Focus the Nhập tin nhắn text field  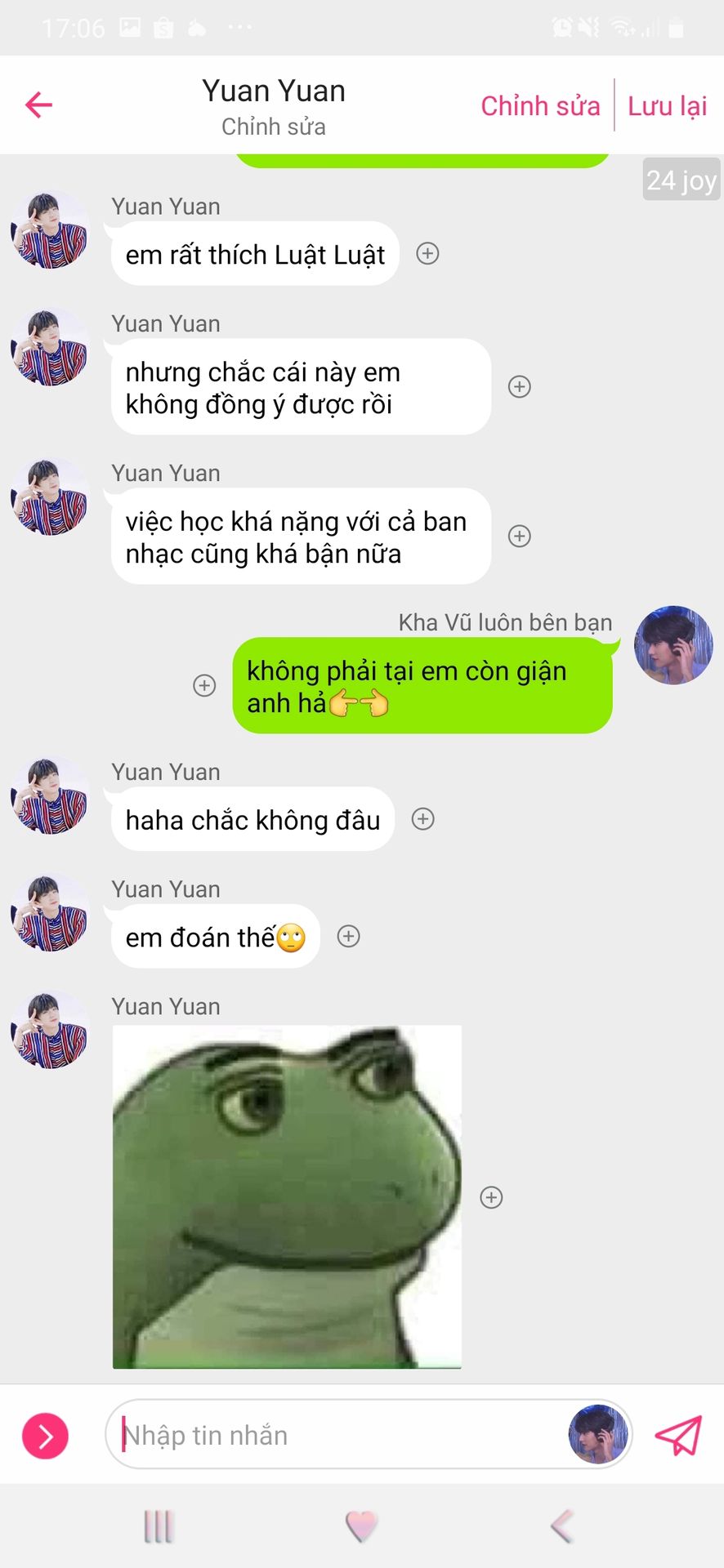pyautogui.click(x=335, y=1435)
